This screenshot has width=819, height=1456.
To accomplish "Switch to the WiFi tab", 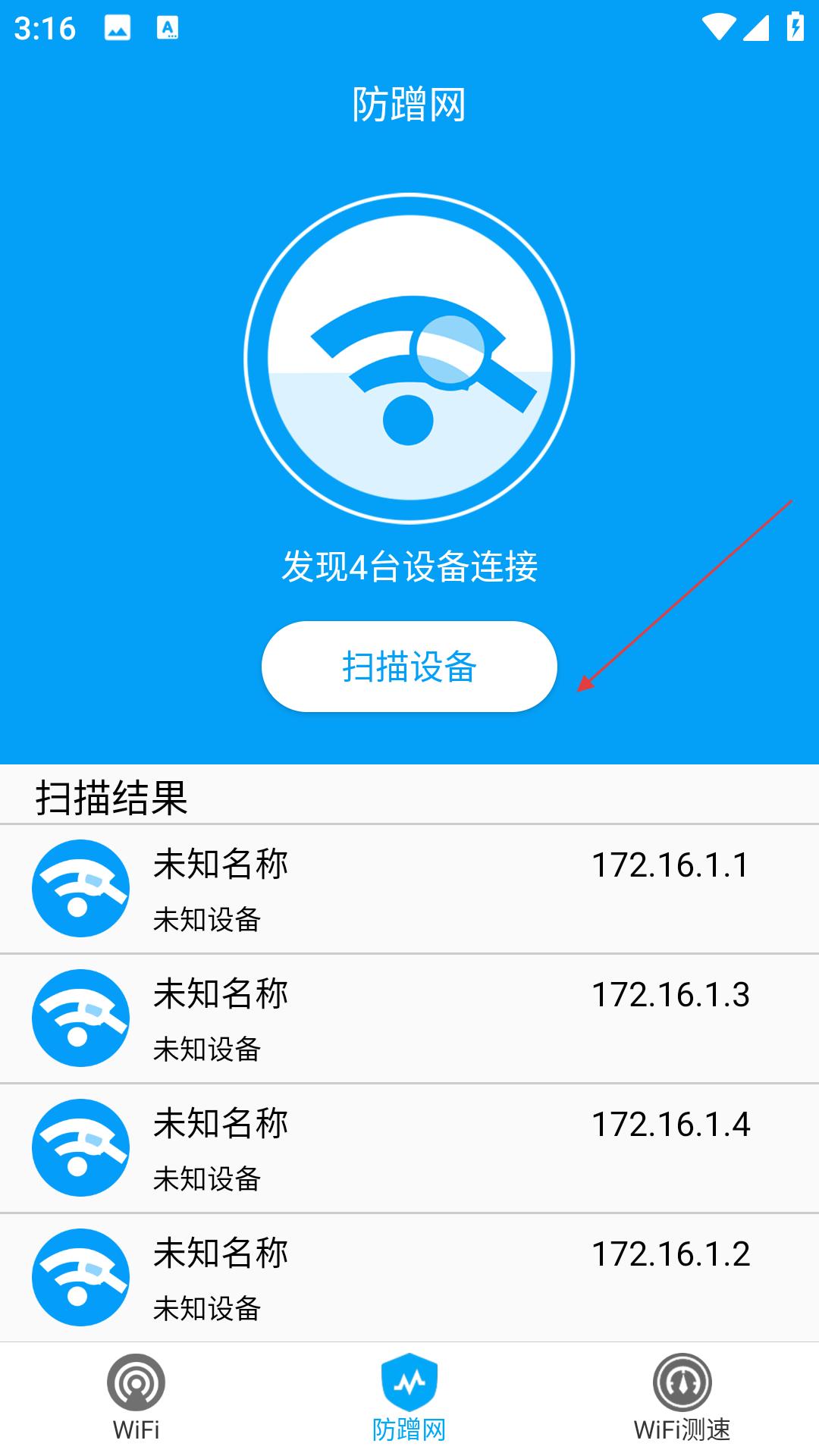I will pos(136,1398).
